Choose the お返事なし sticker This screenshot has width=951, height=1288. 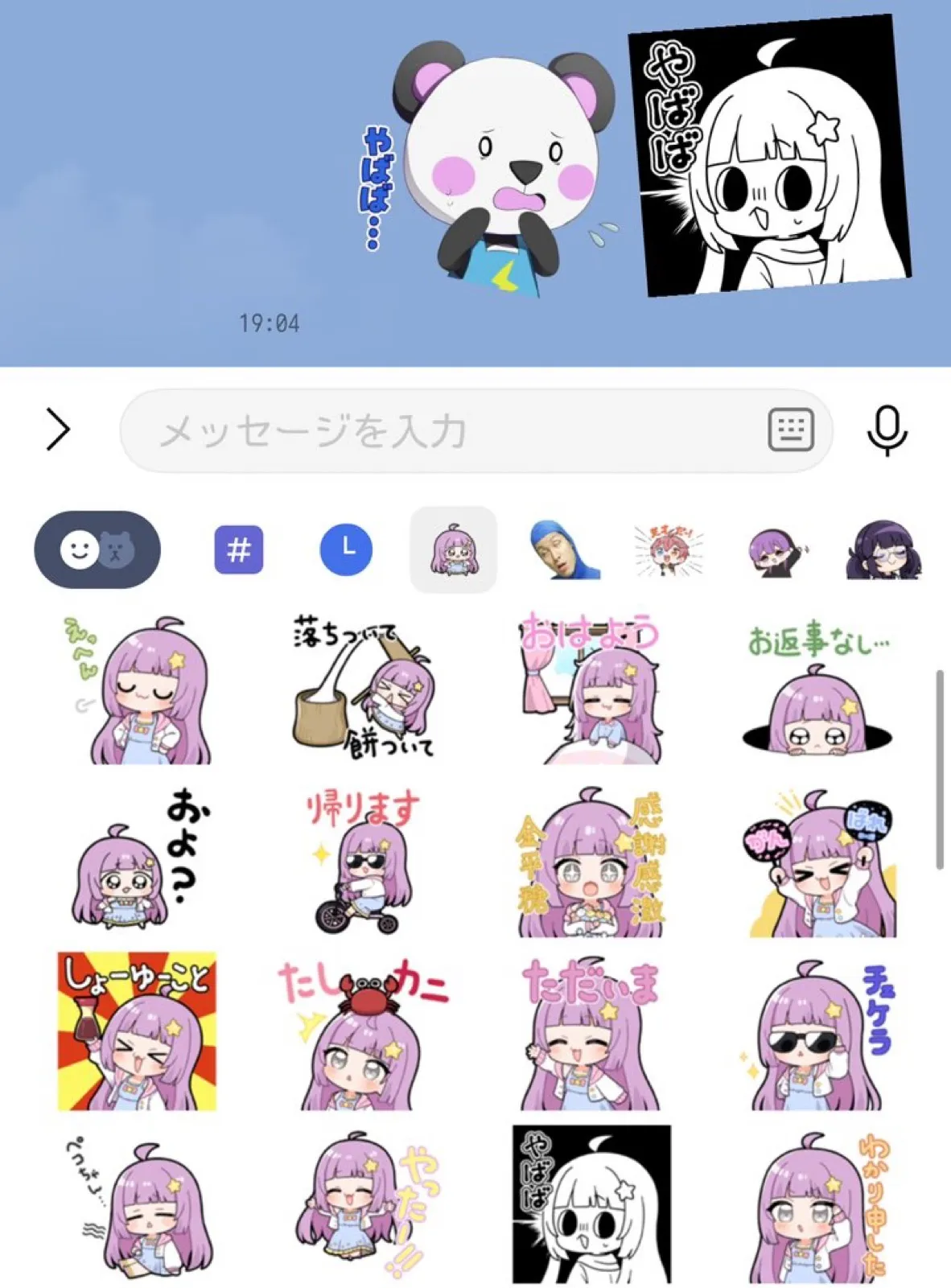[x=819, y=692]
